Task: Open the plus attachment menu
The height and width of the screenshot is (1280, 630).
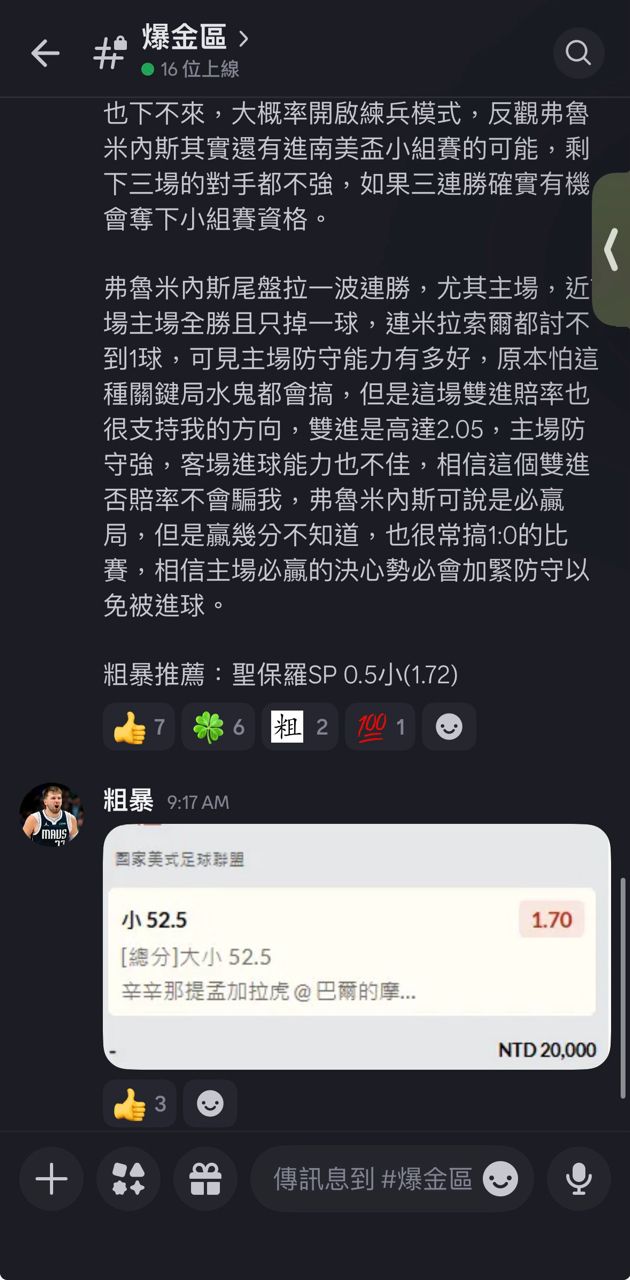Action: click(51, 1180)
